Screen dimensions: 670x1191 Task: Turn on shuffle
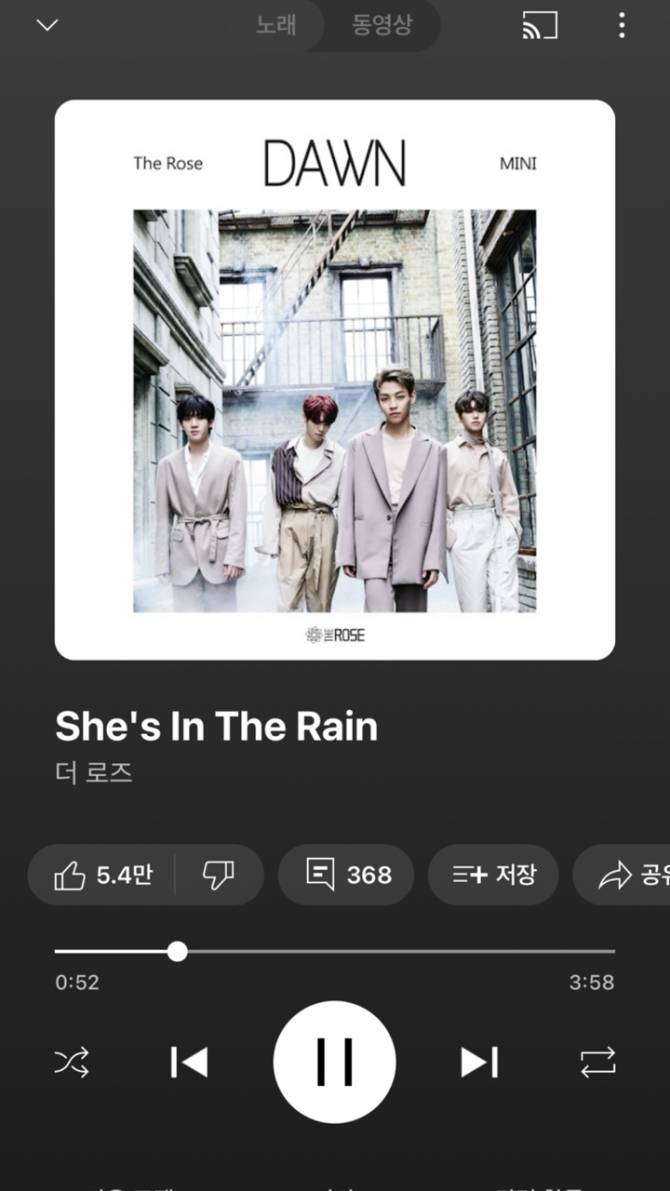pyautogui.click(x=72, y=1062)
